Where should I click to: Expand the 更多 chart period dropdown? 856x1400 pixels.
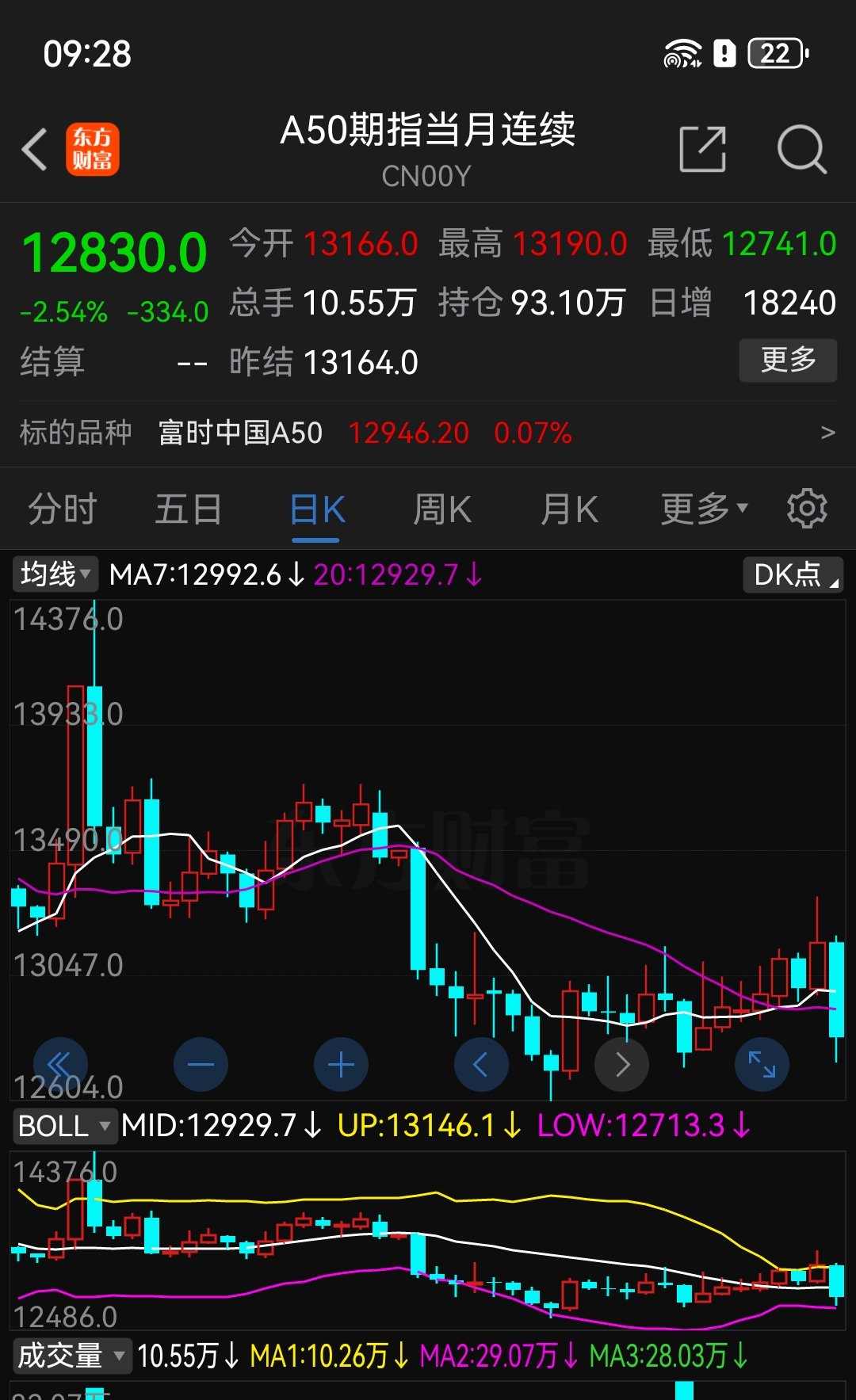(704, 509)
